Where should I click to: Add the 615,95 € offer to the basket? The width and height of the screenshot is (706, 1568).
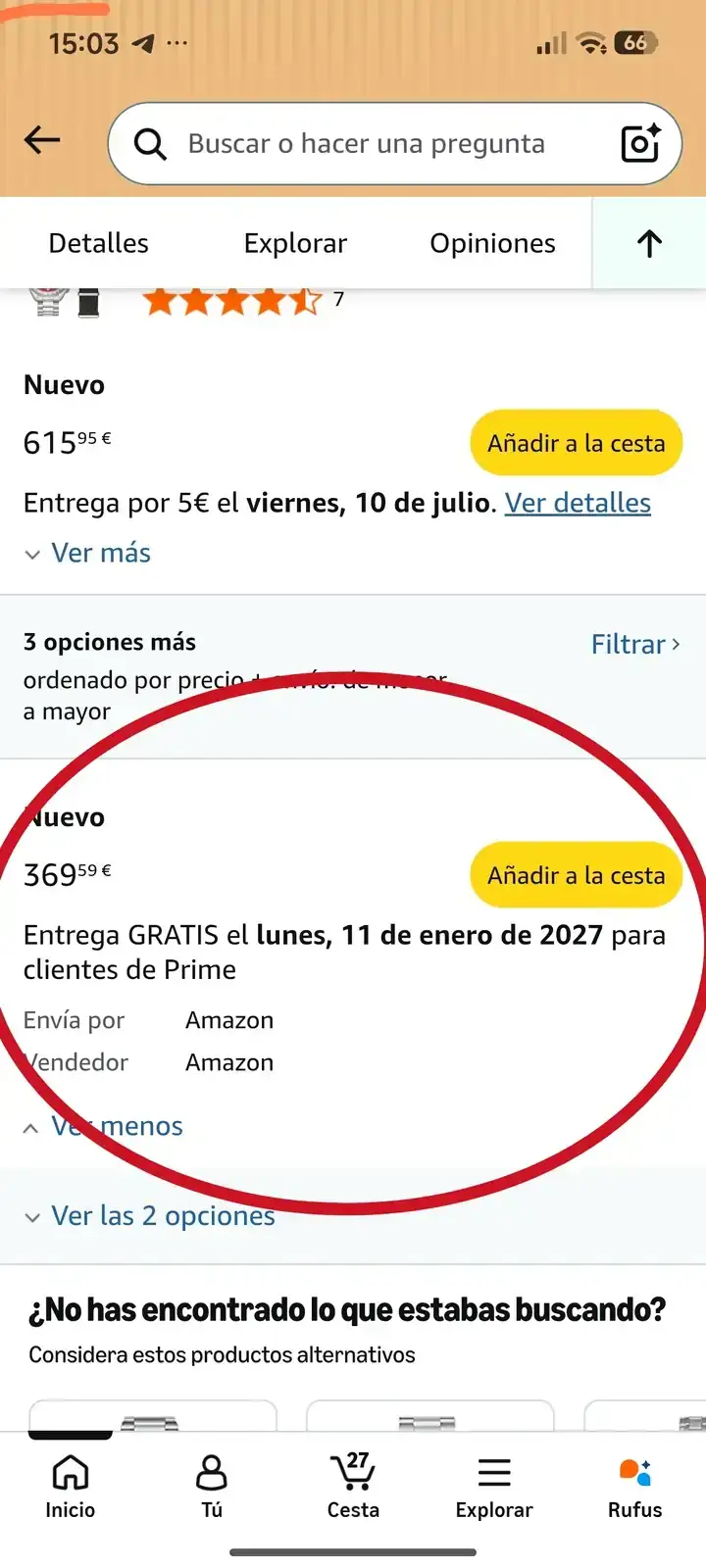click(577, 443)
